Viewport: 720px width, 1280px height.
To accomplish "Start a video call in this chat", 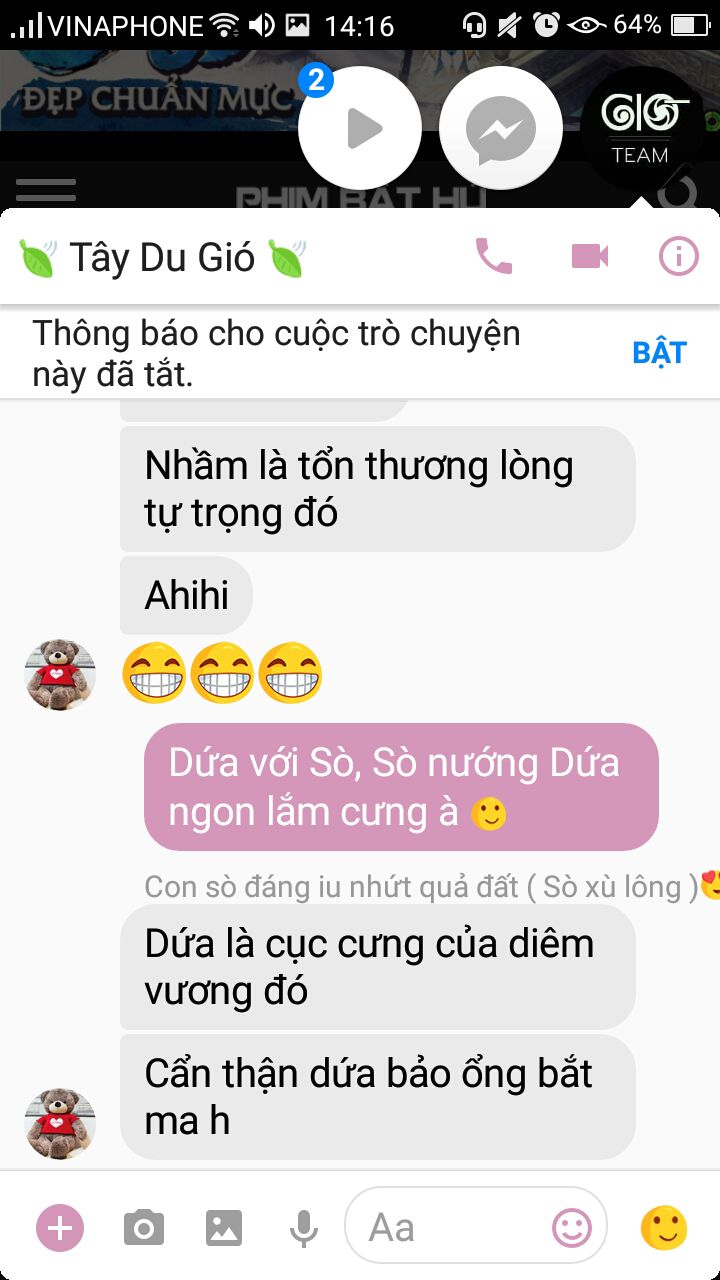I will point(590,257).
